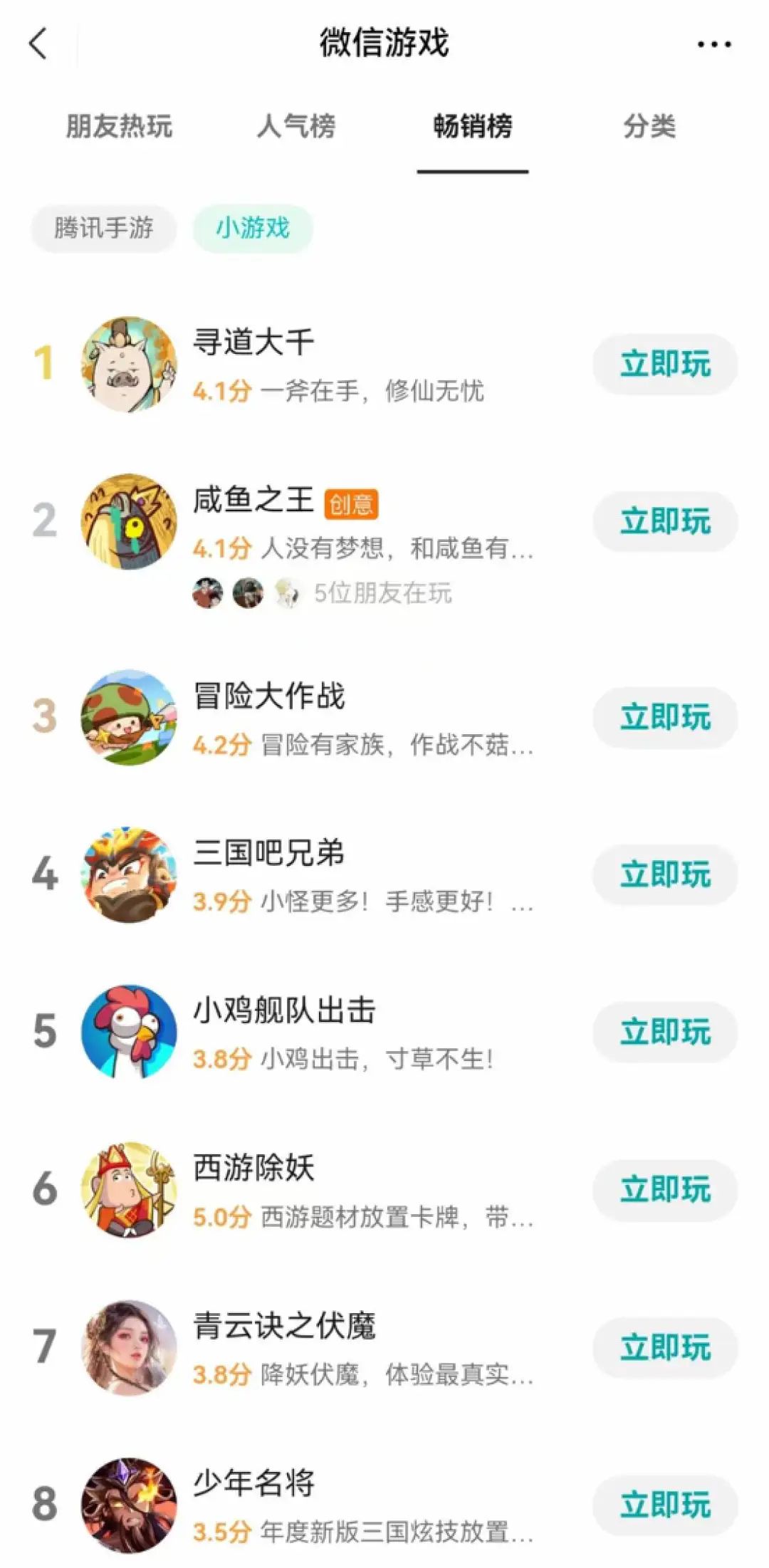
Task: Select the 小游戏 filter chip
Action: (x=253, y=229)
